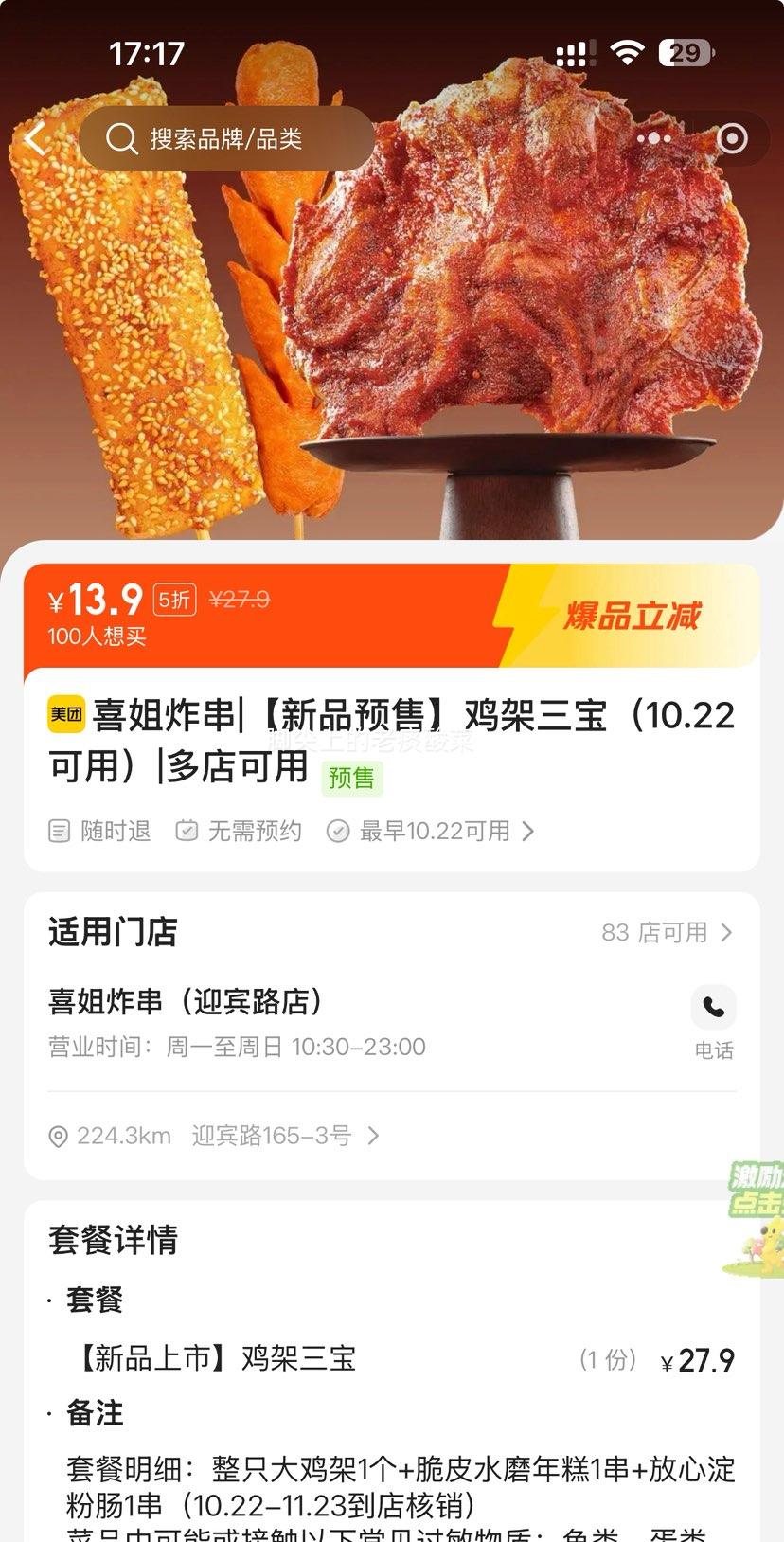Image resolution: width=784 pixels, height=1542 pixels.
Task: Open the 喜姐炸串（迎宾路店）store
Action: tap(186, 1001)
